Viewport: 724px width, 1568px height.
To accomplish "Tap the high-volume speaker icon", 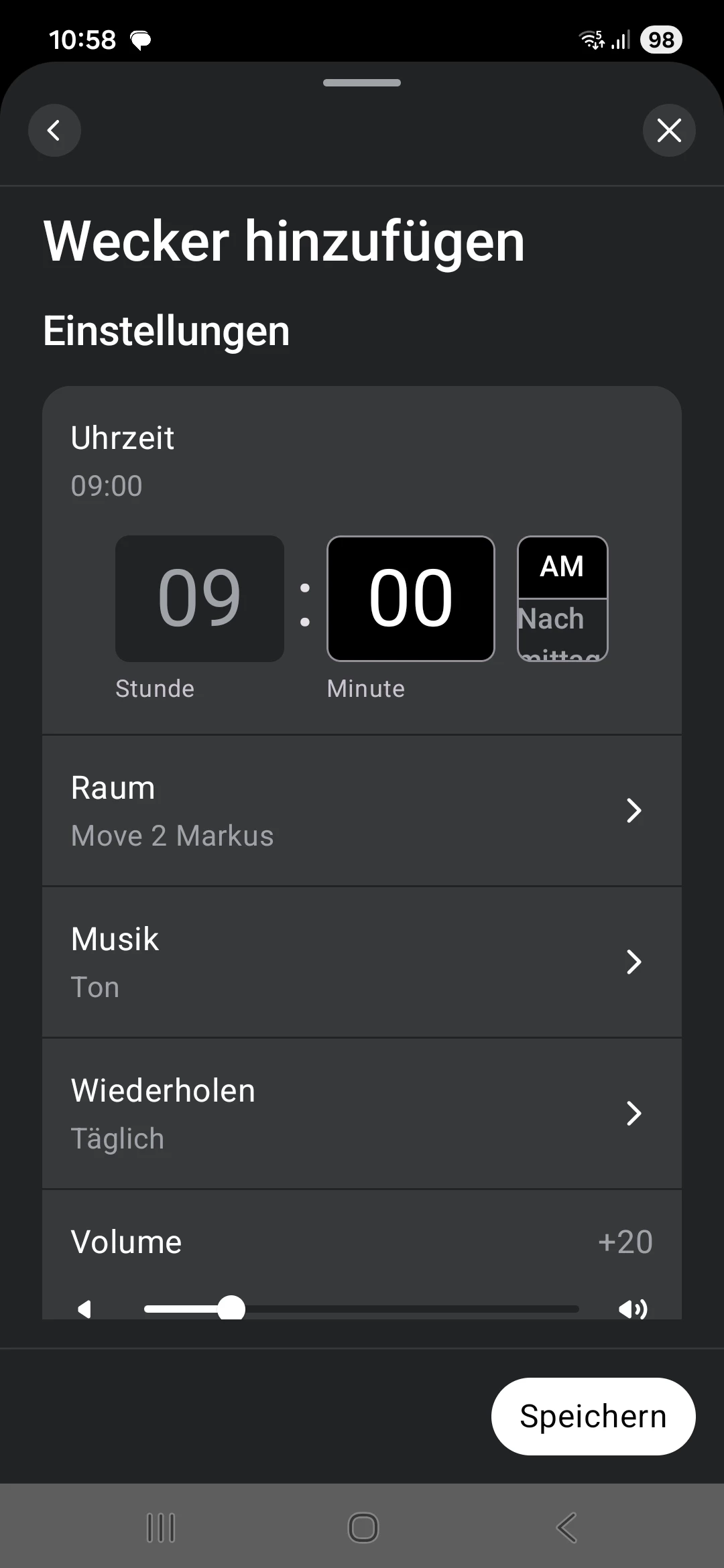I will [x=633, y=1308].
